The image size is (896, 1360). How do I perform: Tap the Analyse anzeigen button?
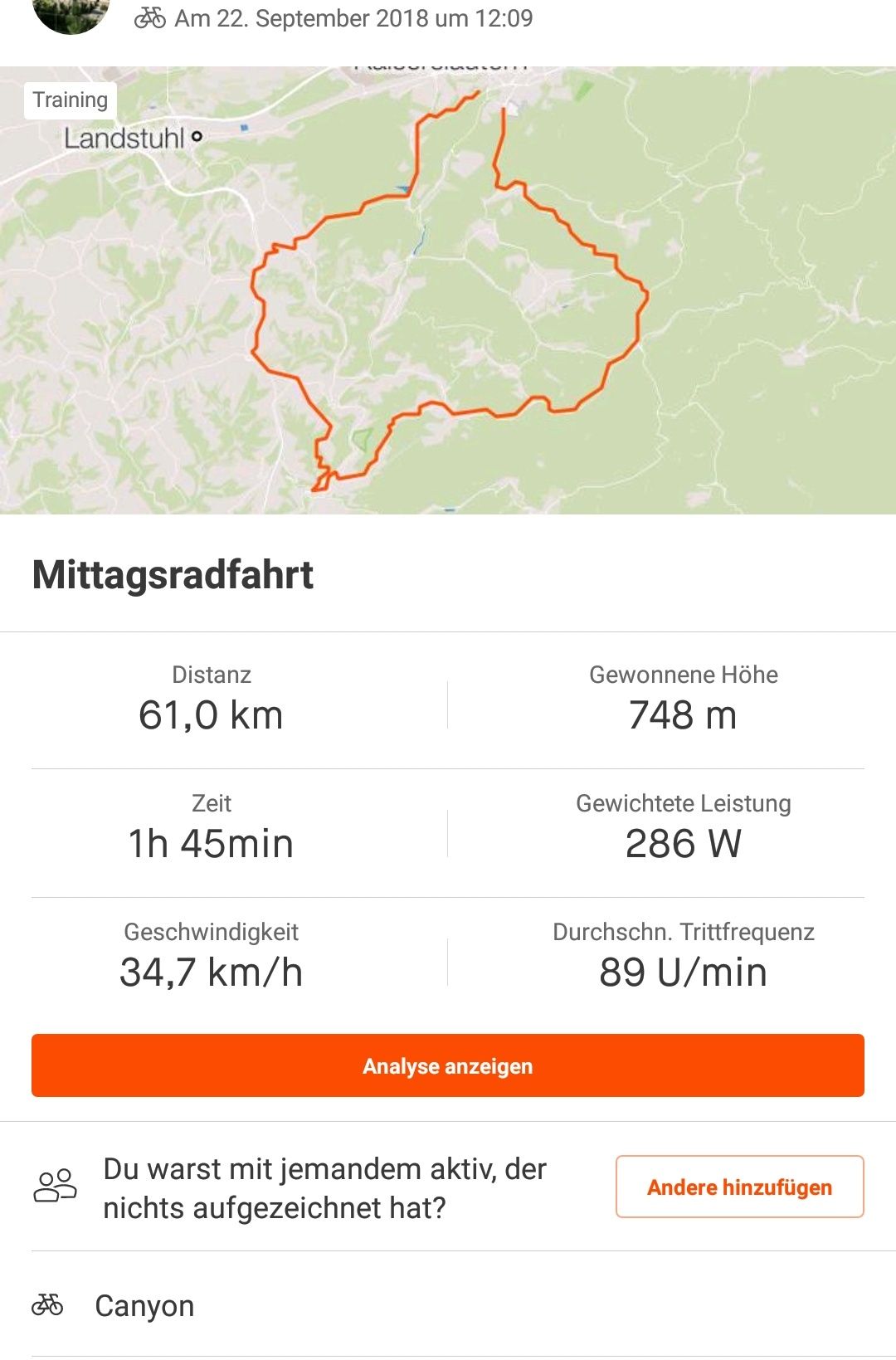point(448,1065)
